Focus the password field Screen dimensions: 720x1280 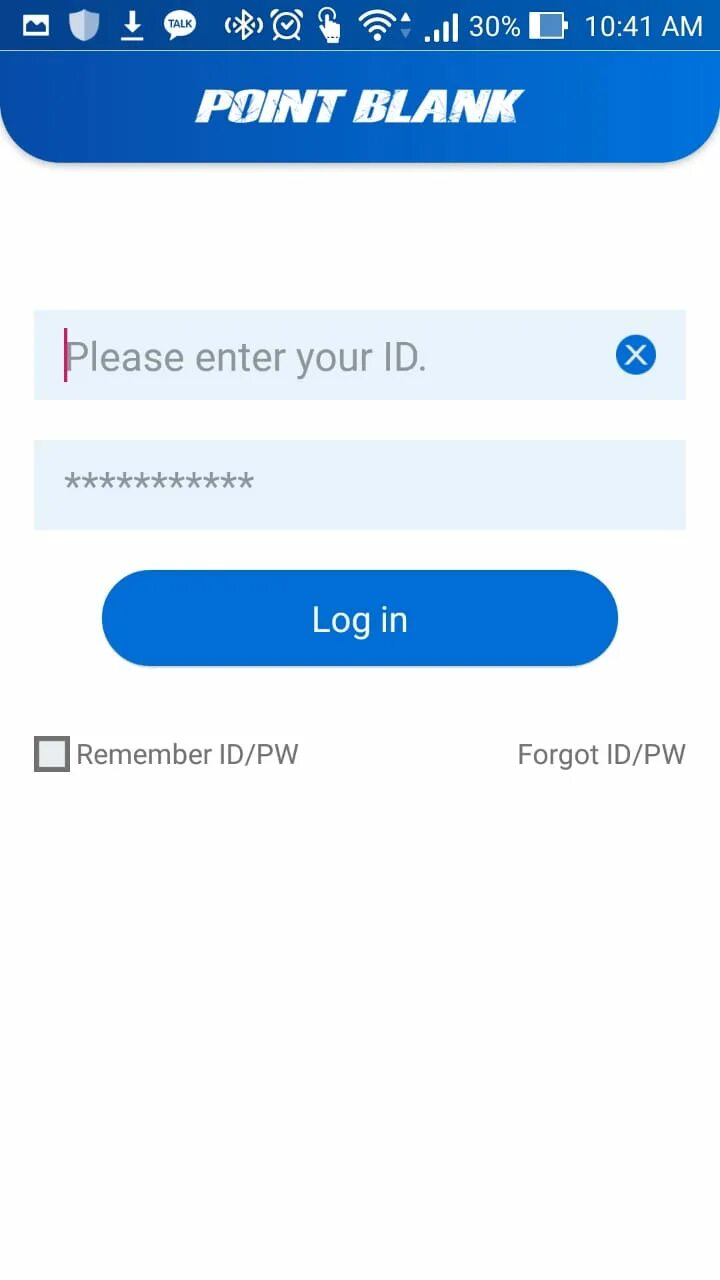[360, 485]
